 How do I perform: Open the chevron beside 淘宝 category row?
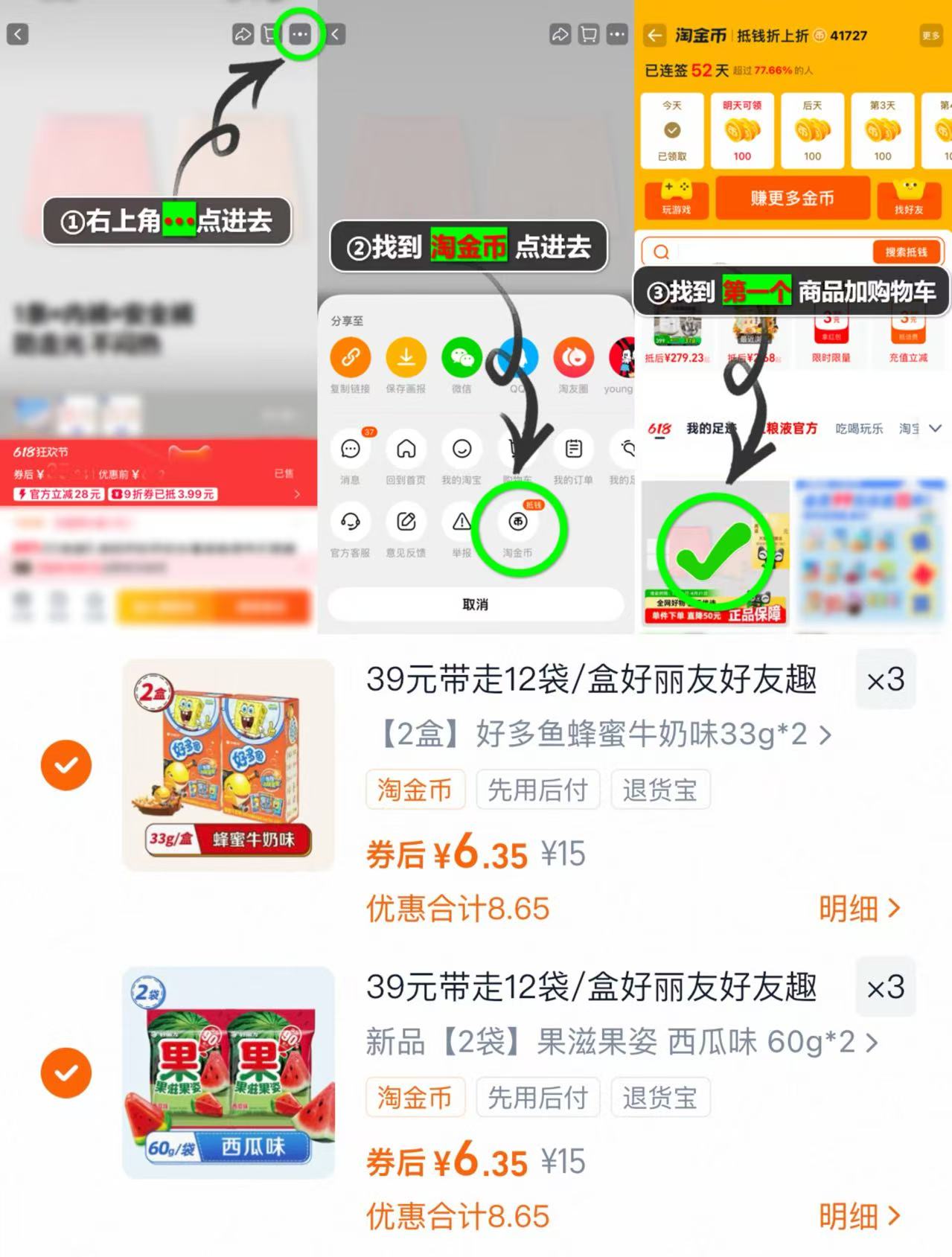936,429
